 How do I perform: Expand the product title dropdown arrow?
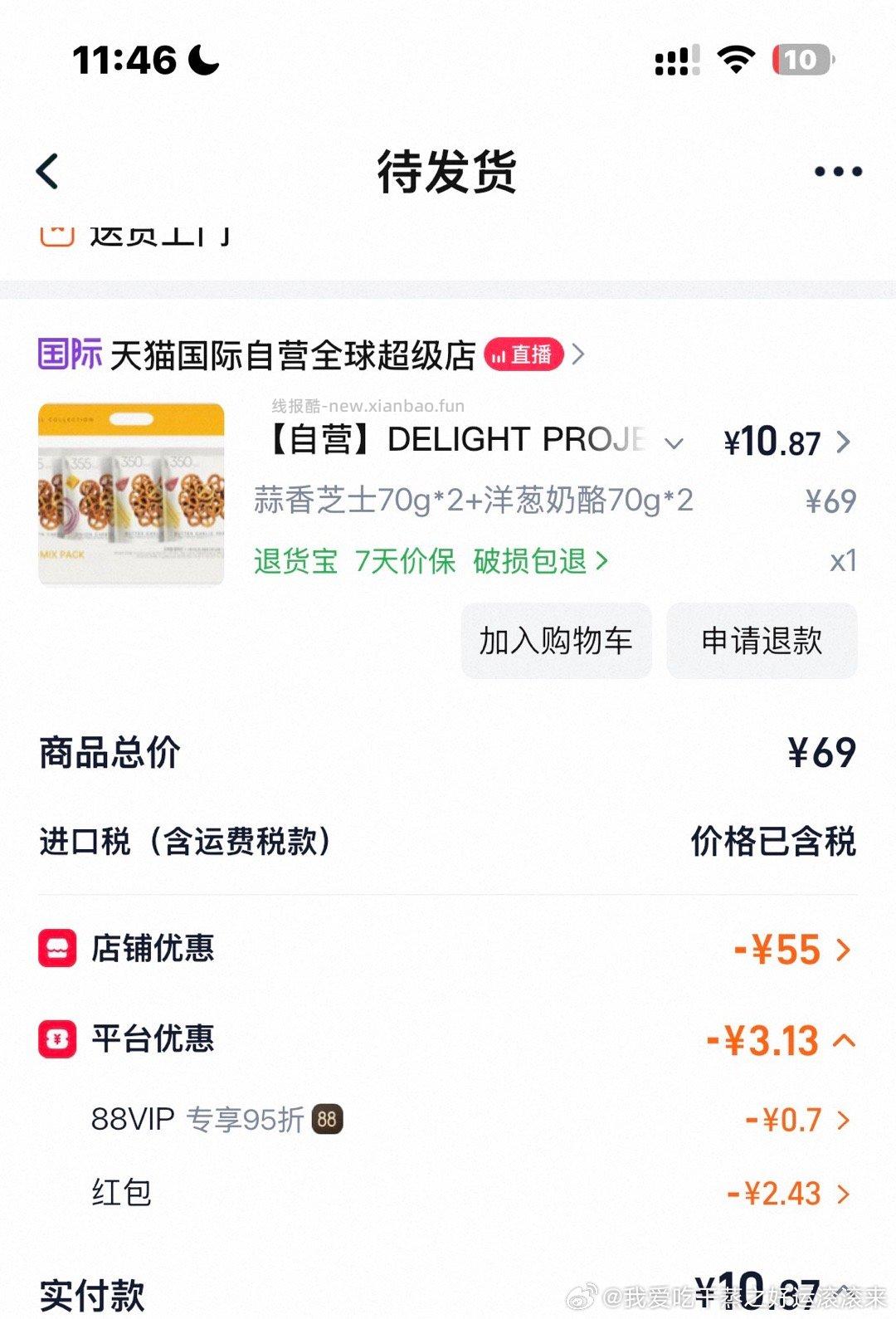click(678, 444)
